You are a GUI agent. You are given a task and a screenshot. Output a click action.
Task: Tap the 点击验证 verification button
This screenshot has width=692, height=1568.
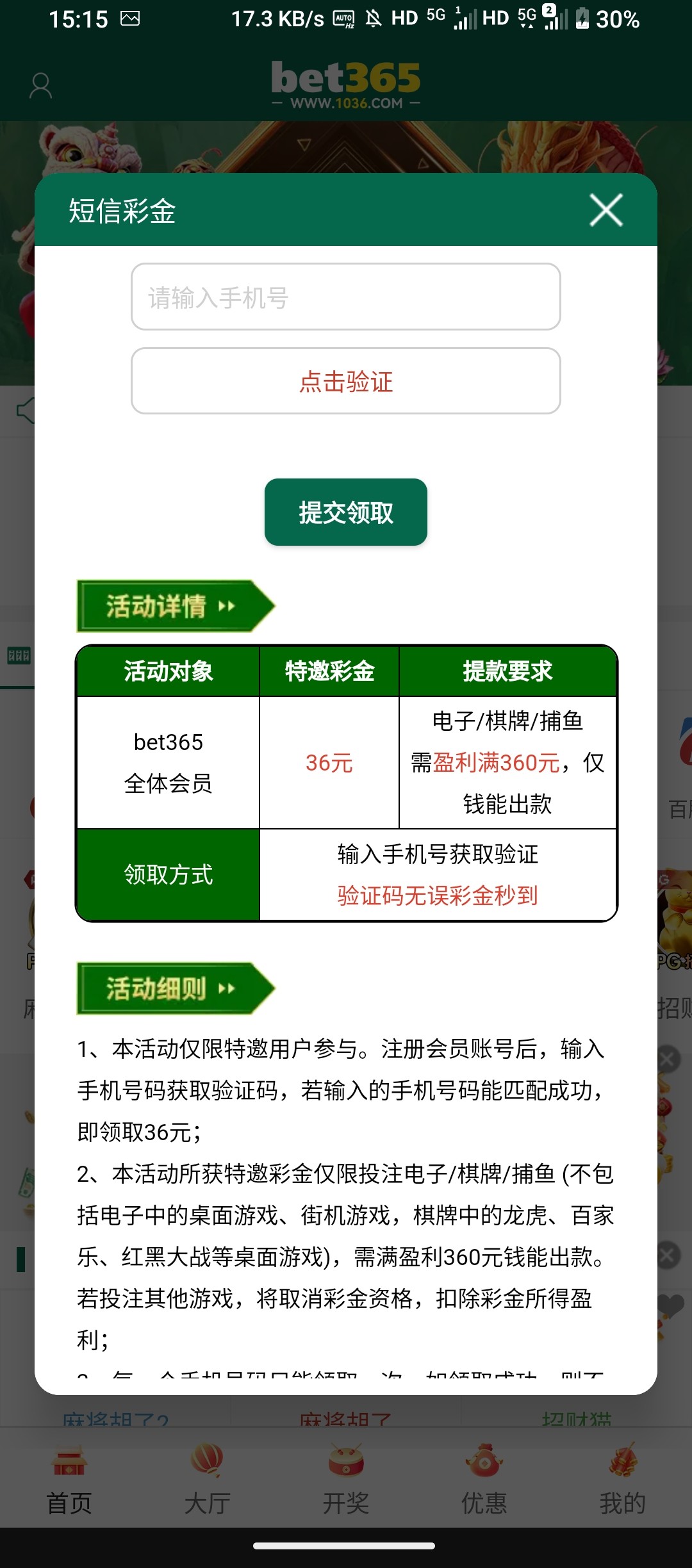[346, 382]
